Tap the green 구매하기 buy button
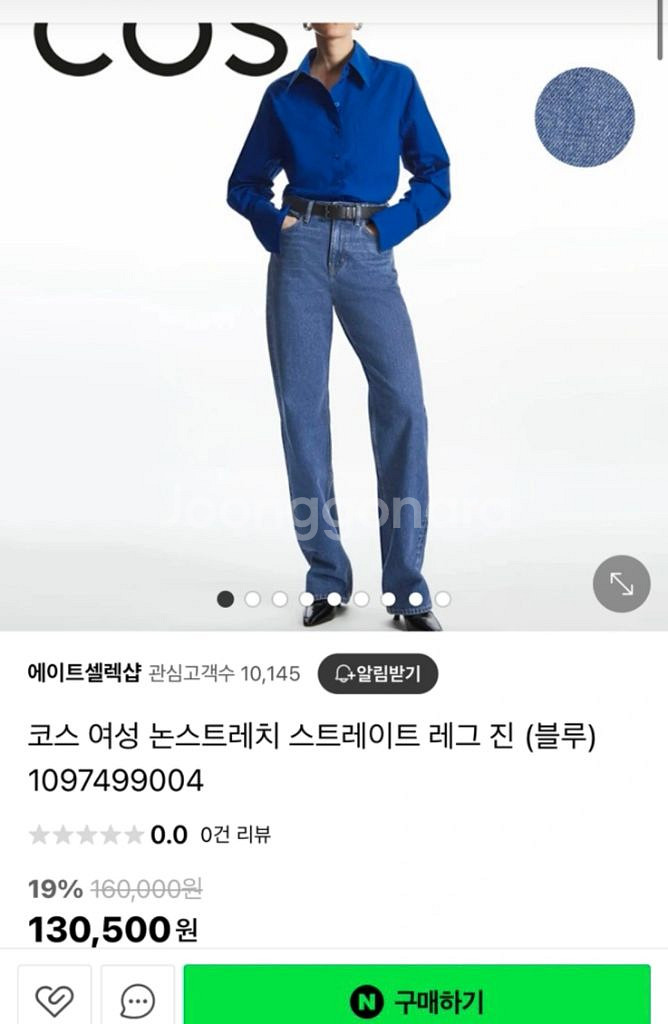The width and height of the screenshot is (668, 1024). [417, 999]
